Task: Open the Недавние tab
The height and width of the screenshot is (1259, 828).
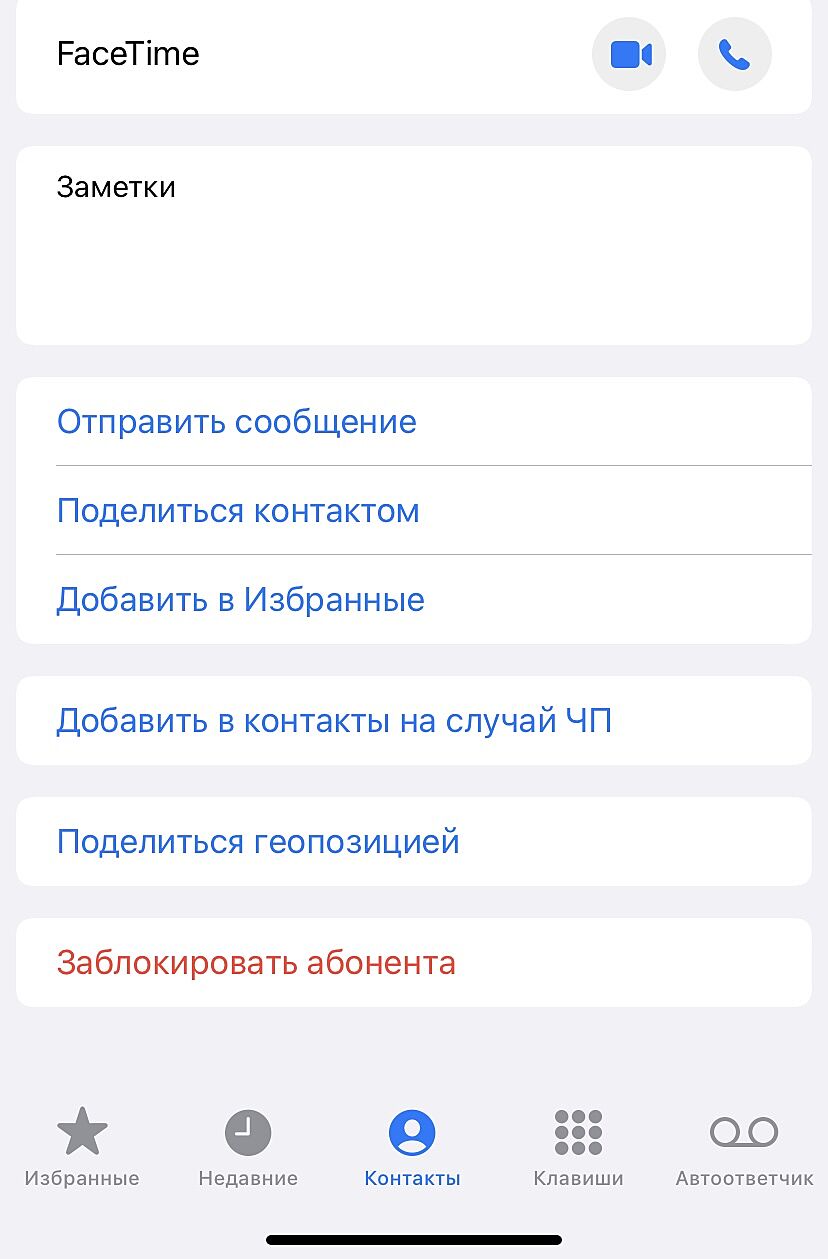Action: (248, 1147)
